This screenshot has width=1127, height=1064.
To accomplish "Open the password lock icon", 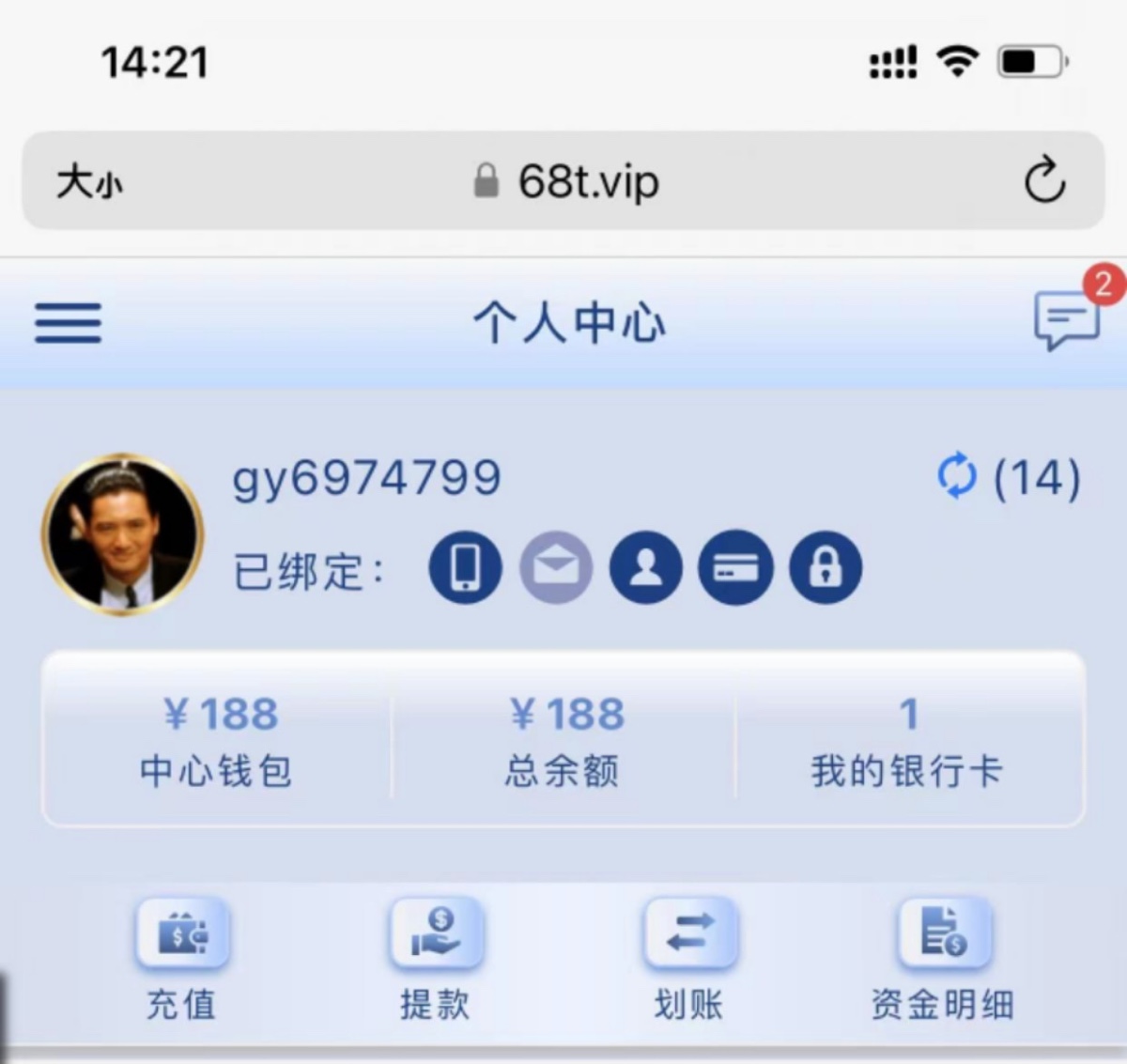I will [825, 567].
